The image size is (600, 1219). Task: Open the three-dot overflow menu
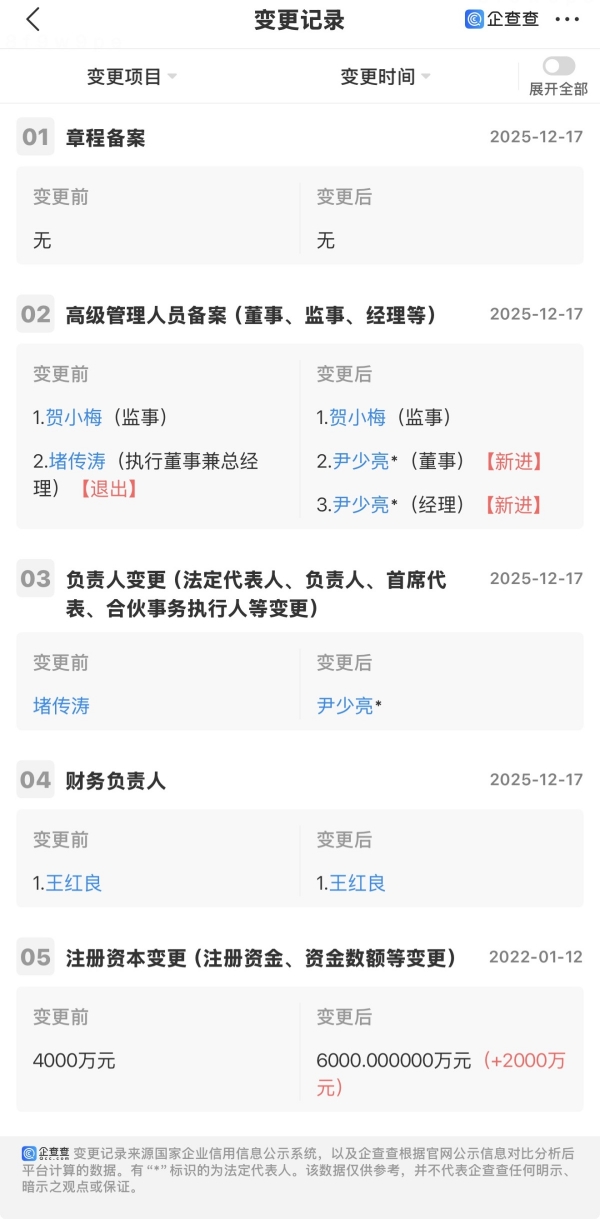567,20
